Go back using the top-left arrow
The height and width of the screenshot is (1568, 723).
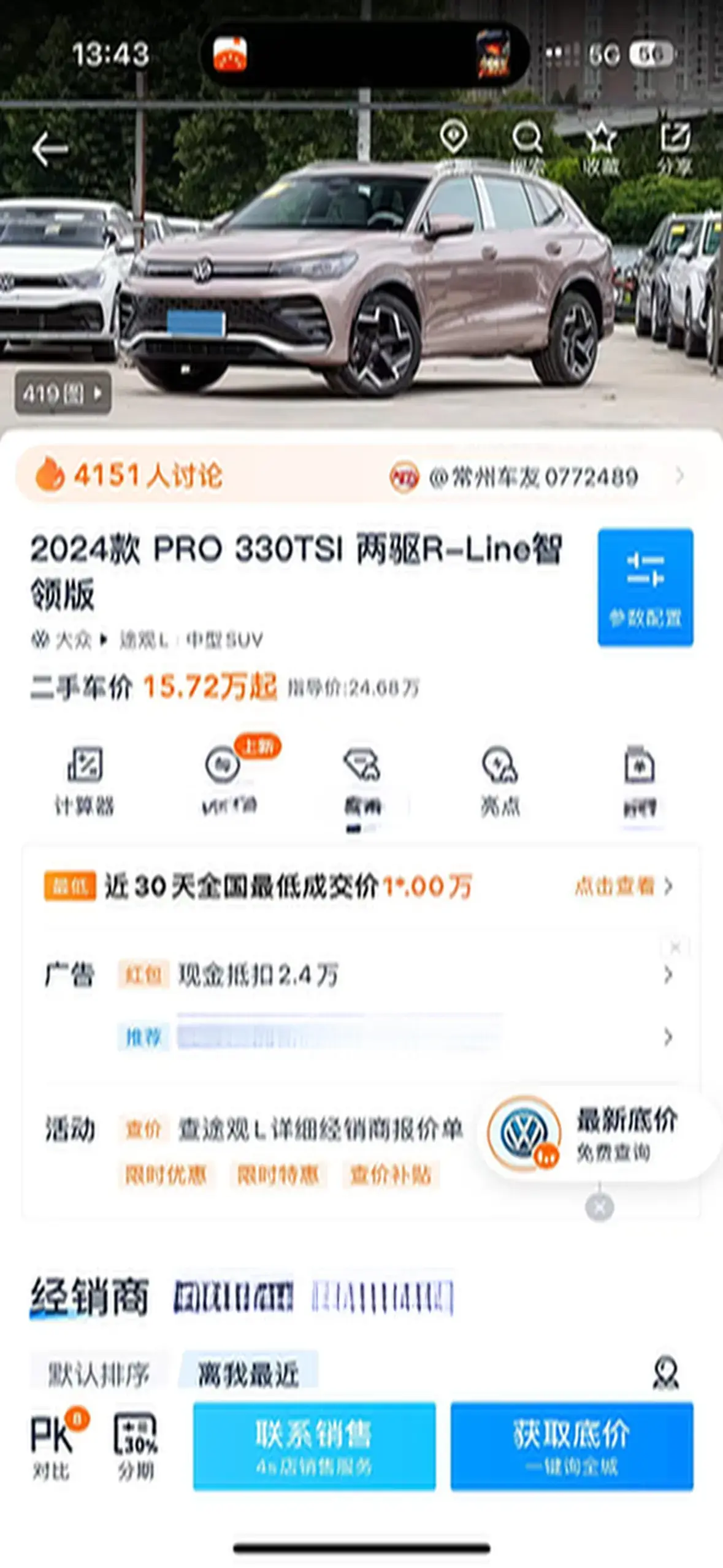[x=50, y=149]
